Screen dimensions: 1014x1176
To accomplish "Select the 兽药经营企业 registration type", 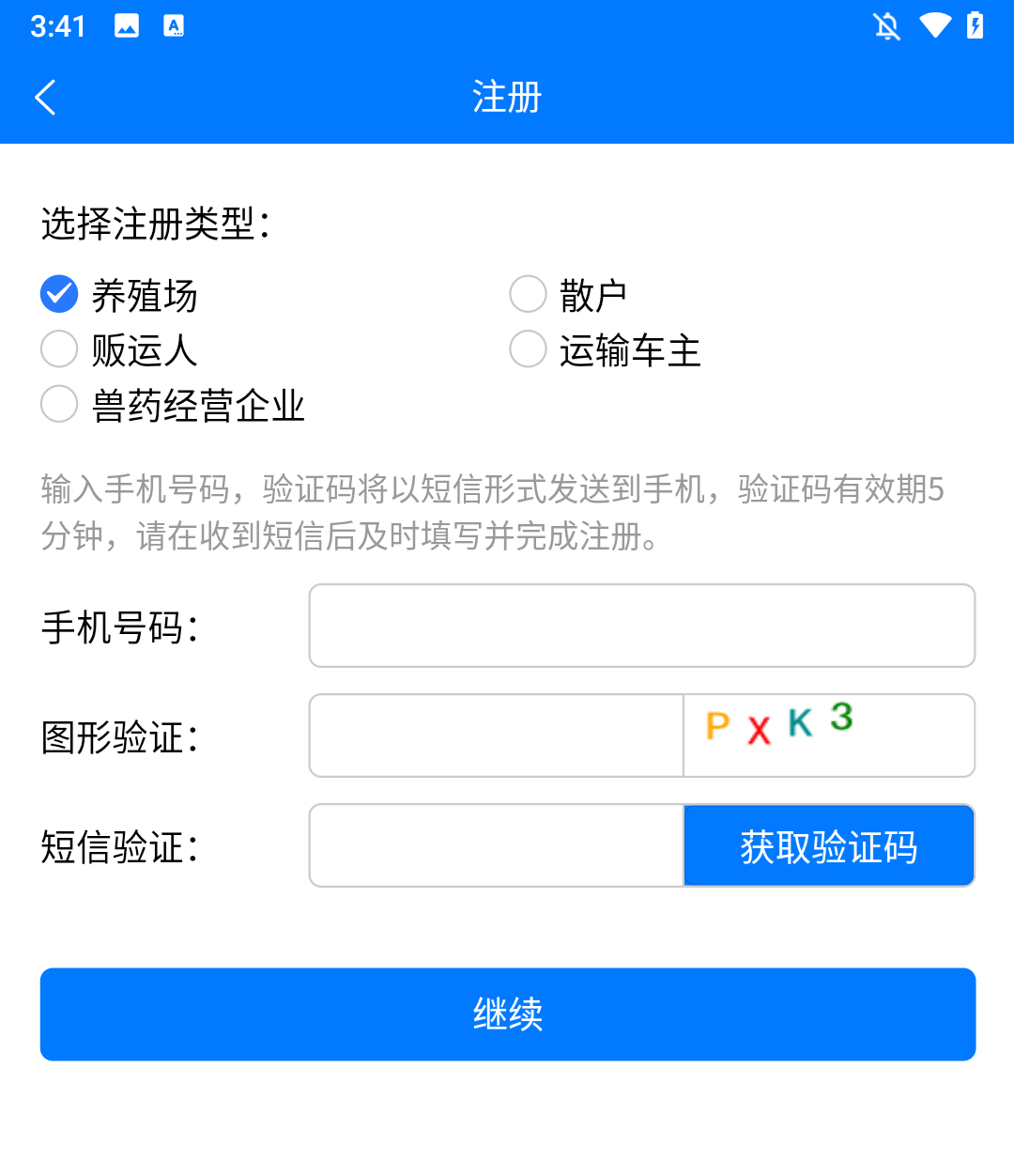I will (59, 404).
